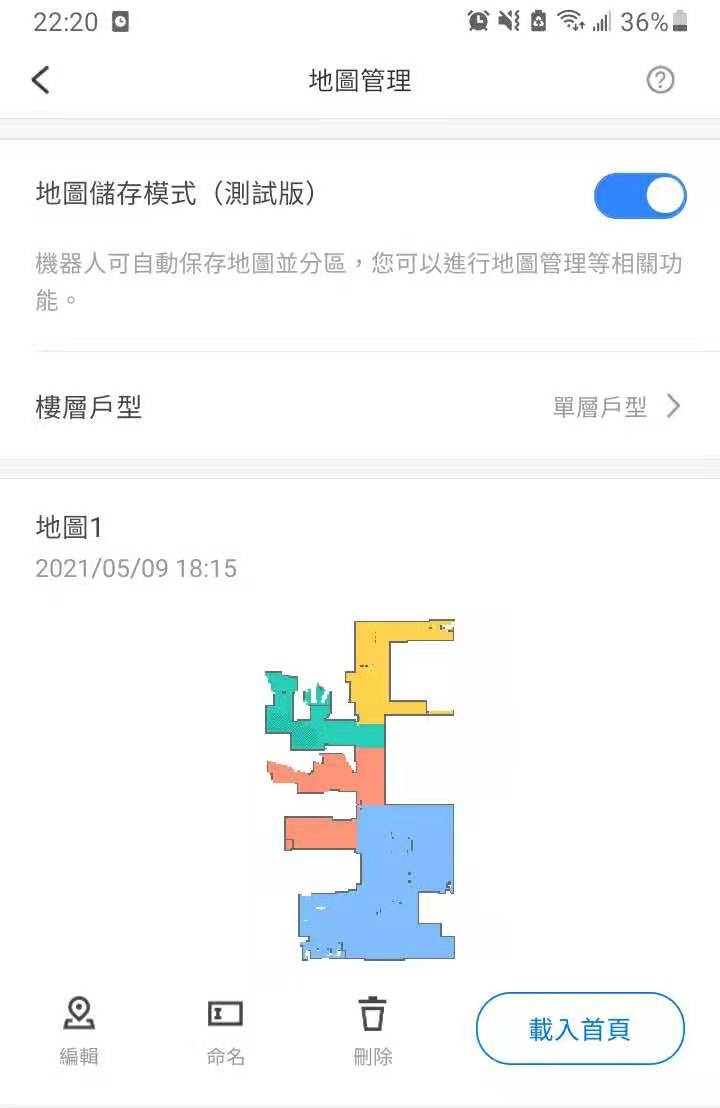Open the help question mark icon
The height and width of the screenshot is (1108, 720).
pyautogui.click(x=660, y=80)
